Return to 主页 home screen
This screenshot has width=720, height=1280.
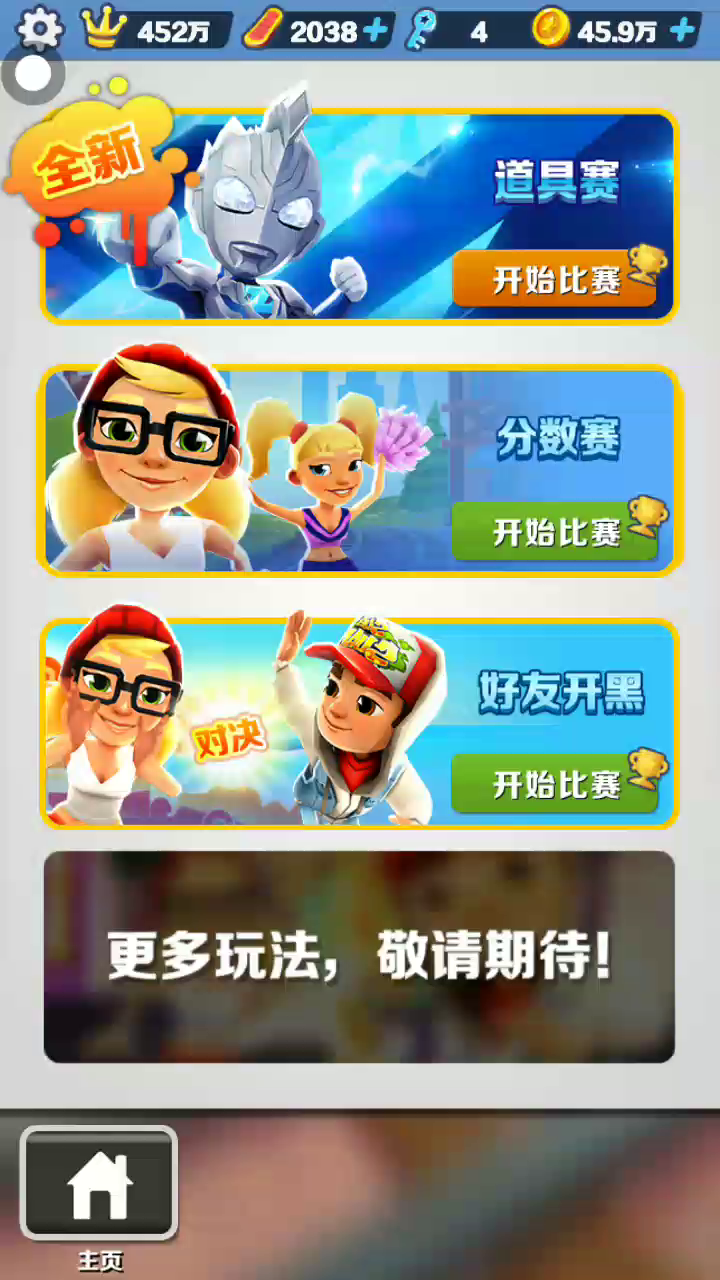[x=99, y=1185]
